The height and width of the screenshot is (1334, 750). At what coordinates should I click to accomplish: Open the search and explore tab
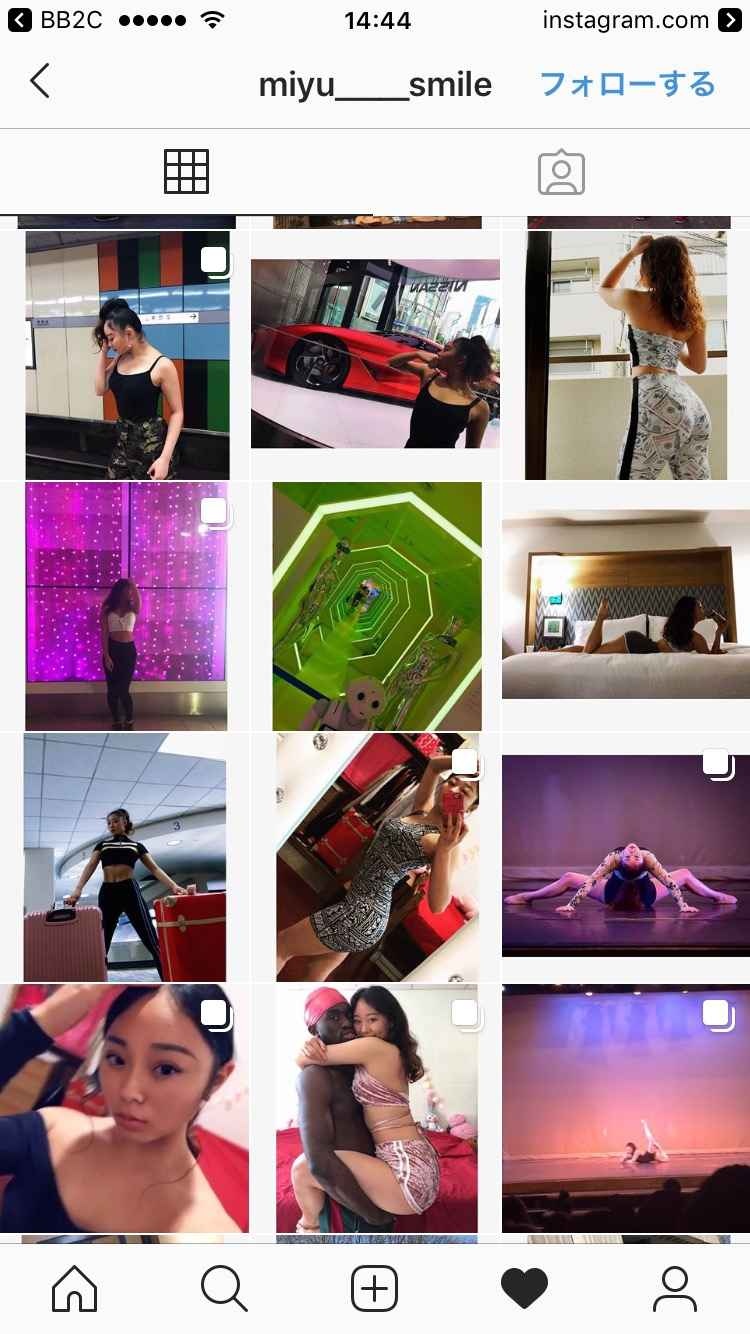tap(224, 1289)
